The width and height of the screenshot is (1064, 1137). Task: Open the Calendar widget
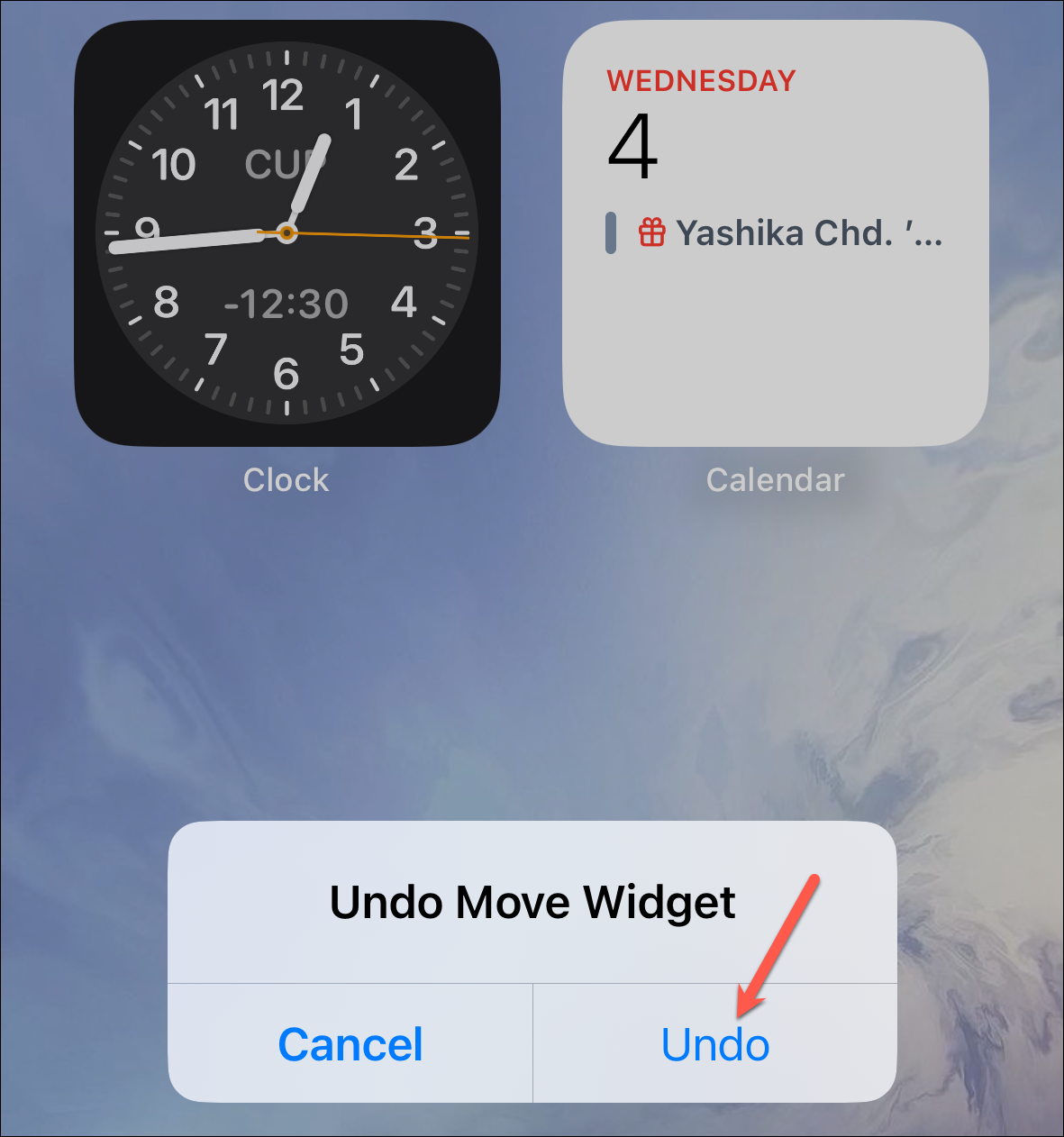click(x=775, y=233)
